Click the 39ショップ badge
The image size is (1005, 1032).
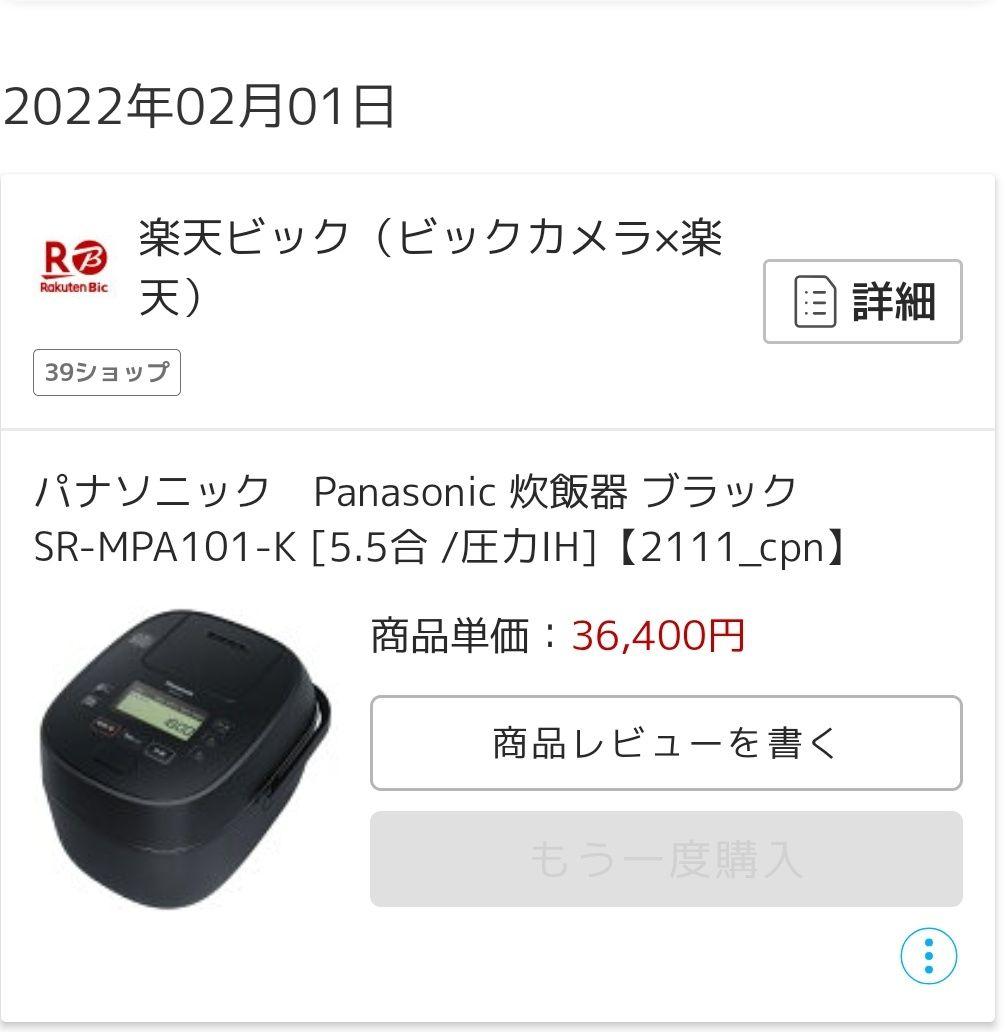106,372
